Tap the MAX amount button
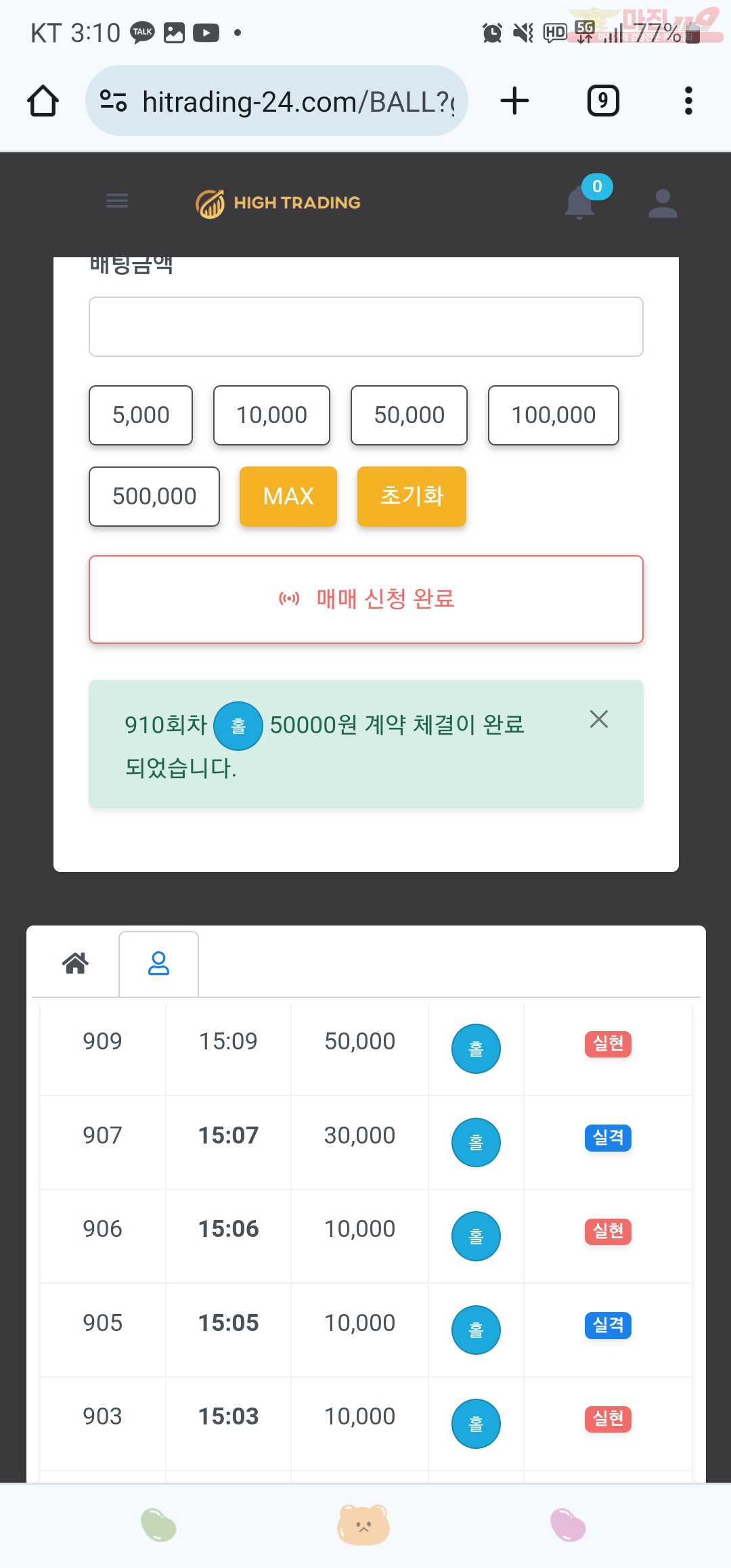This screenshot has width=731, height=1568. click(288, 496)
